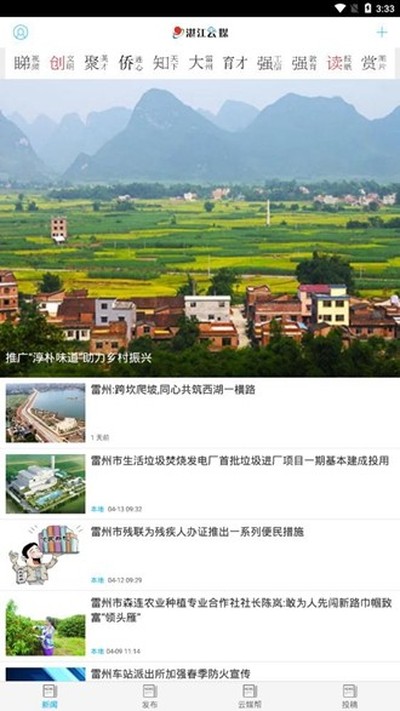Open article 雷州:跨坎爬坡,同心共筑西湖一横路
Image resolution: width=400 pixels, height=711 pixels.
pyautogui.click(x=200, y=413)
